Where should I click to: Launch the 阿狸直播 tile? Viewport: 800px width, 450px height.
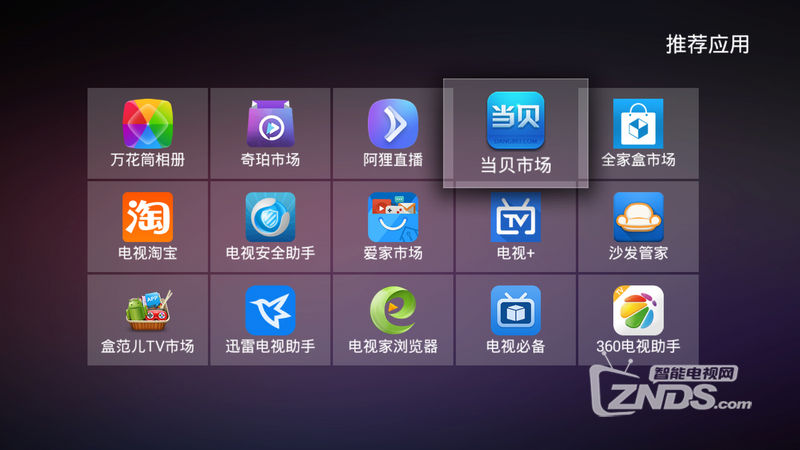393,133
